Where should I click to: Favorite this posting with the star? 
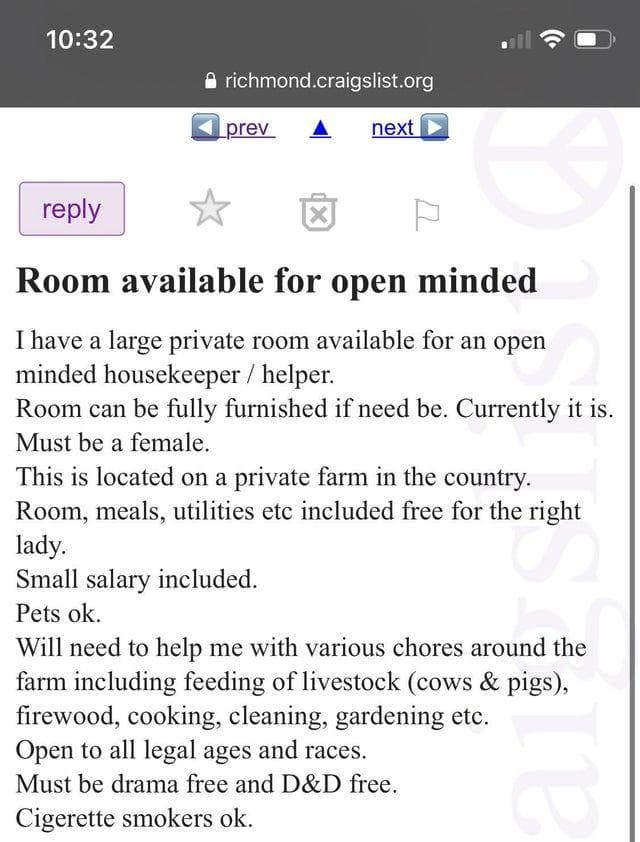(209, 209)
